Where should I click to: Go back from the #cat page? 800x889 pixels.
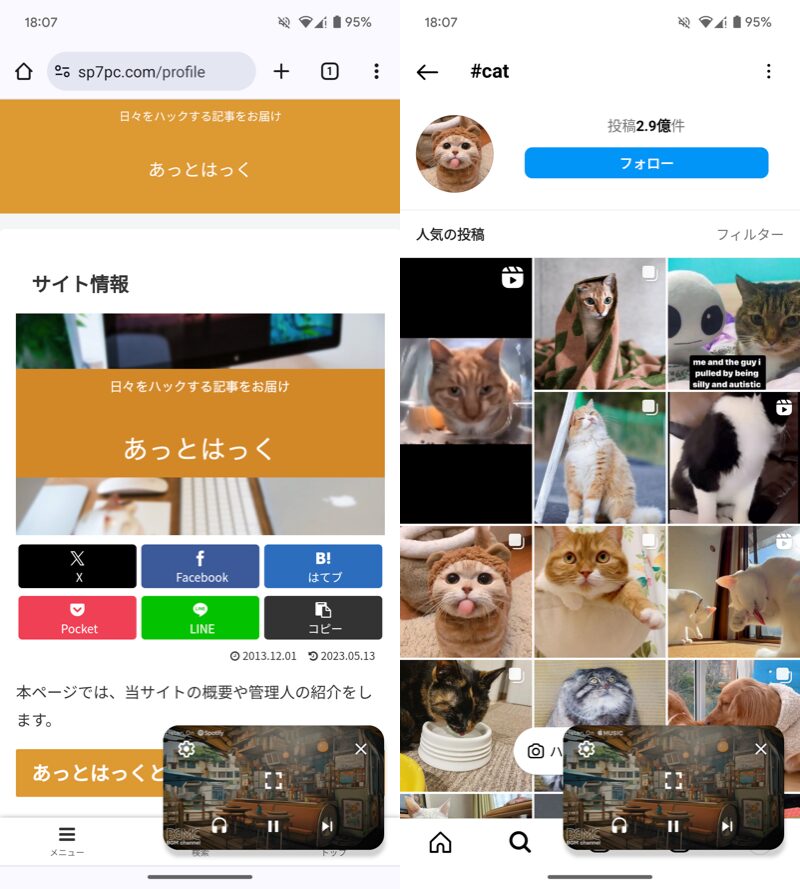[x=427, y=71]
